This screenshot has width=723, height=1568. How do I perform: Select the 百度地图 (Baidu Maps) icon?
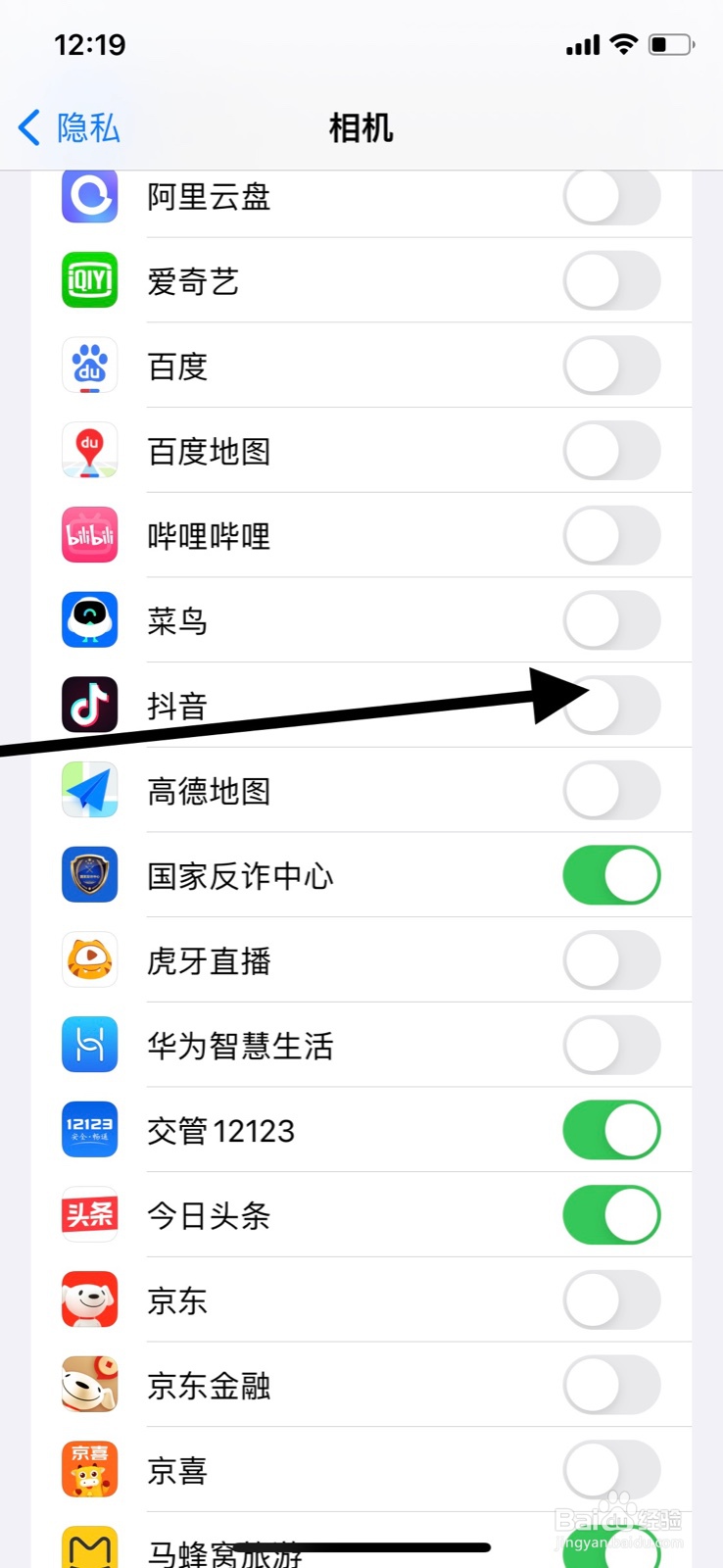click(89, 450)
